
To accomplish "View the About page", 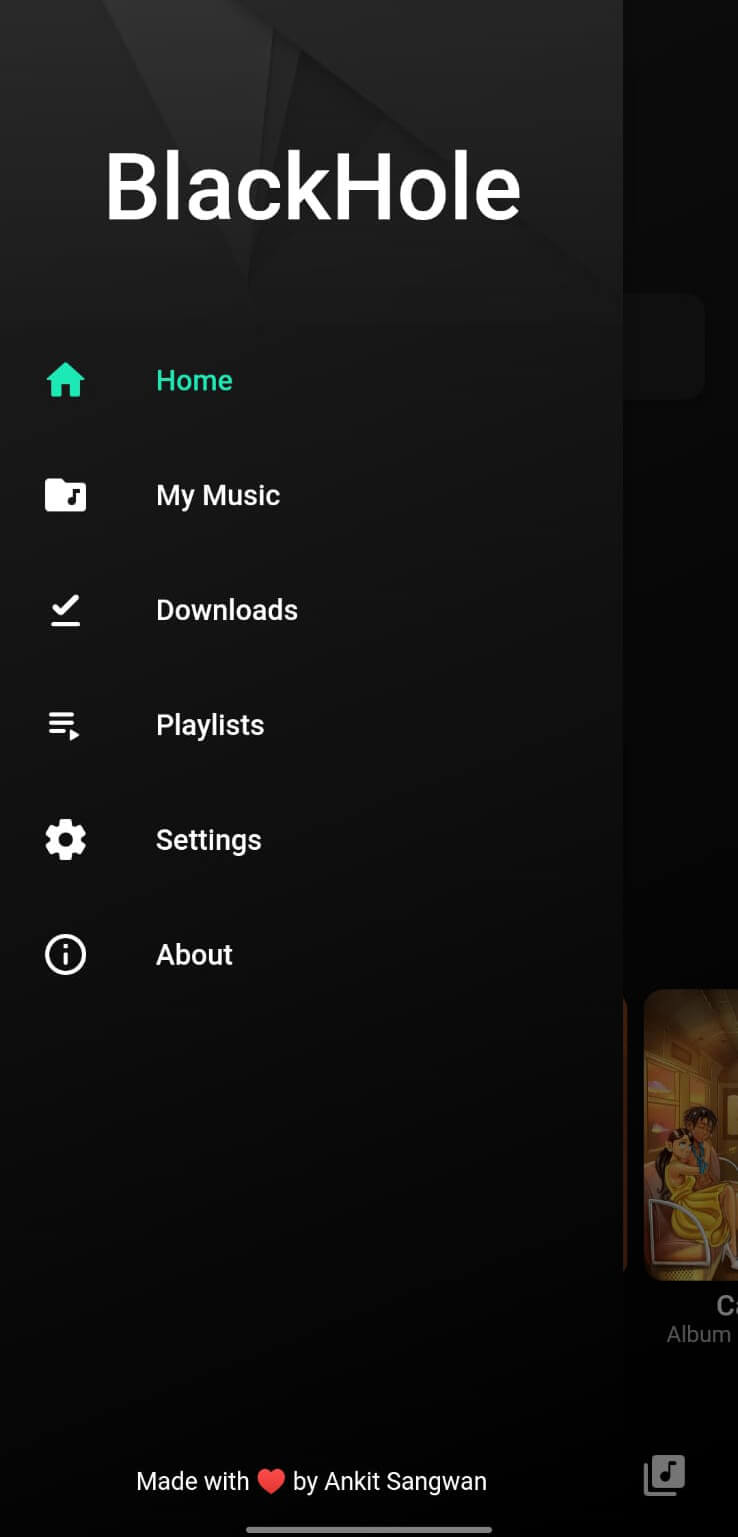I will [x=194, y=955].
